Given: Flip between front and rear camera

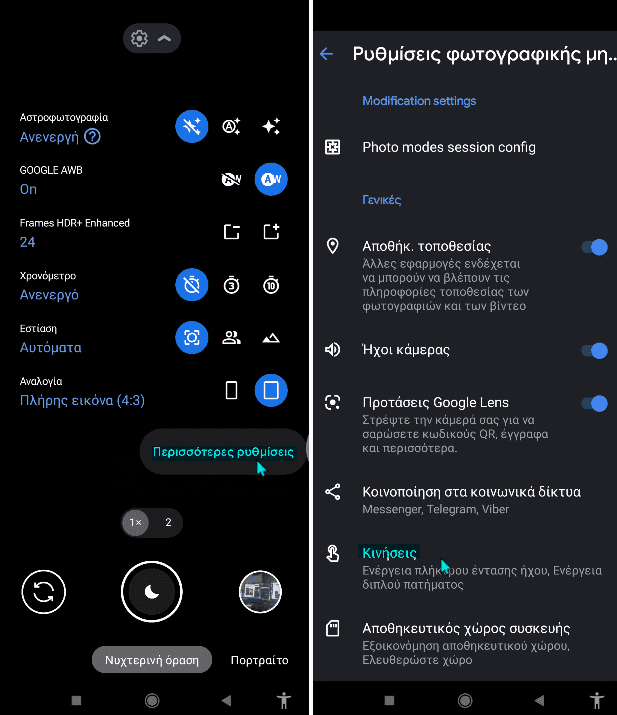Looking at the screenshot, I should pos(44,592).
